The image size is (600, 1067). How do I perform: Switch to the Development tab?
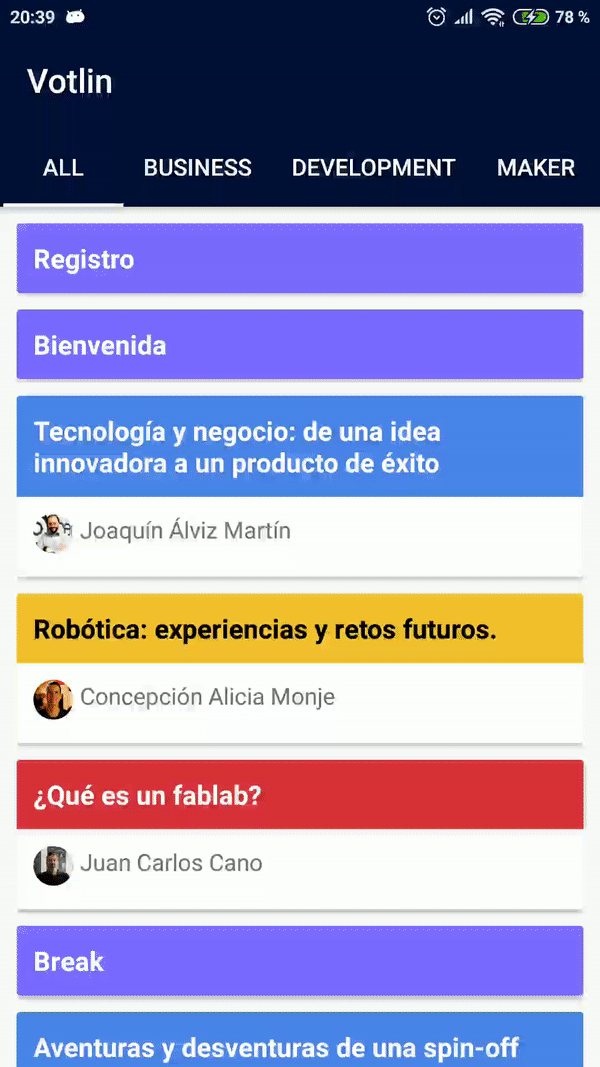click(373, 167)
